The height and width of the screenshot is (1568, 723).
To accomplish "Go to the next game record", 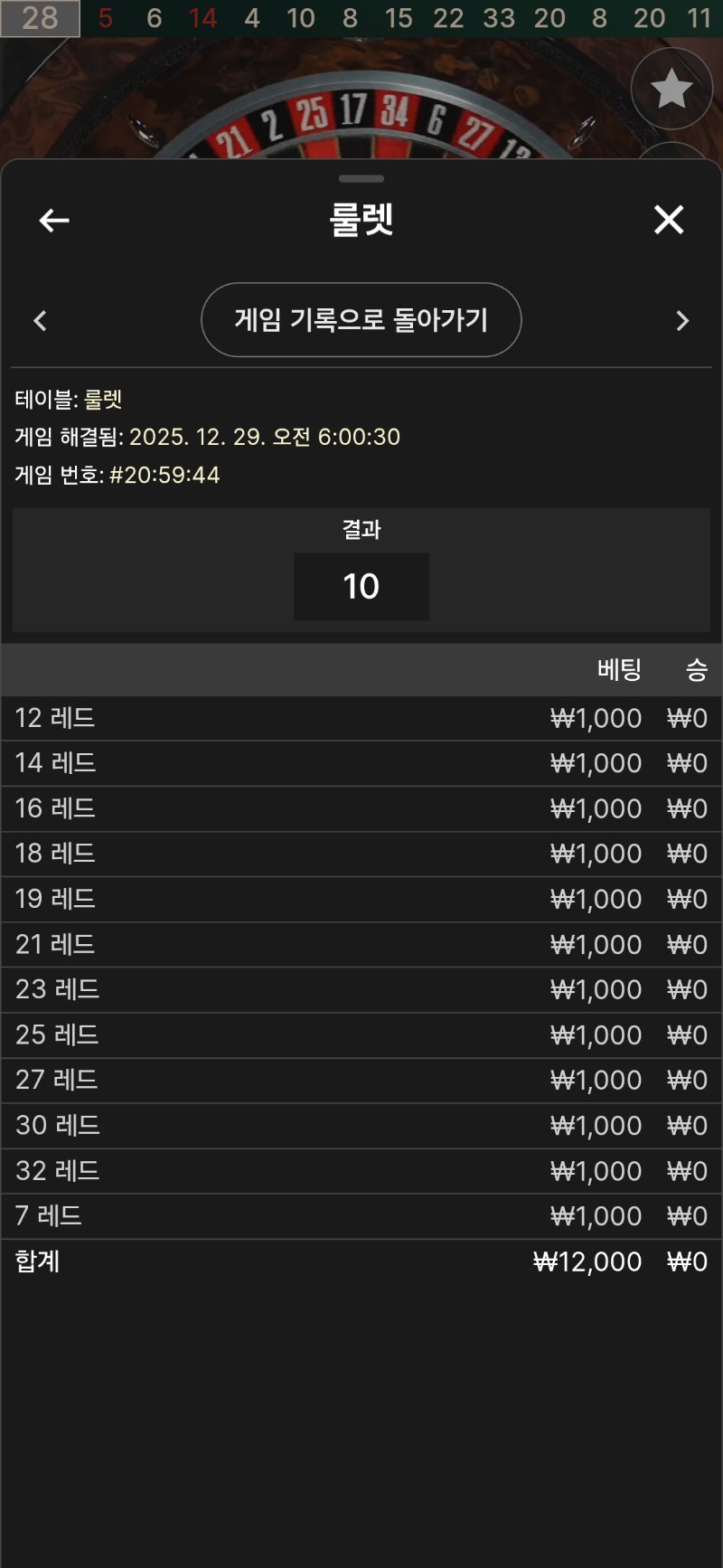I will [682, 321].
